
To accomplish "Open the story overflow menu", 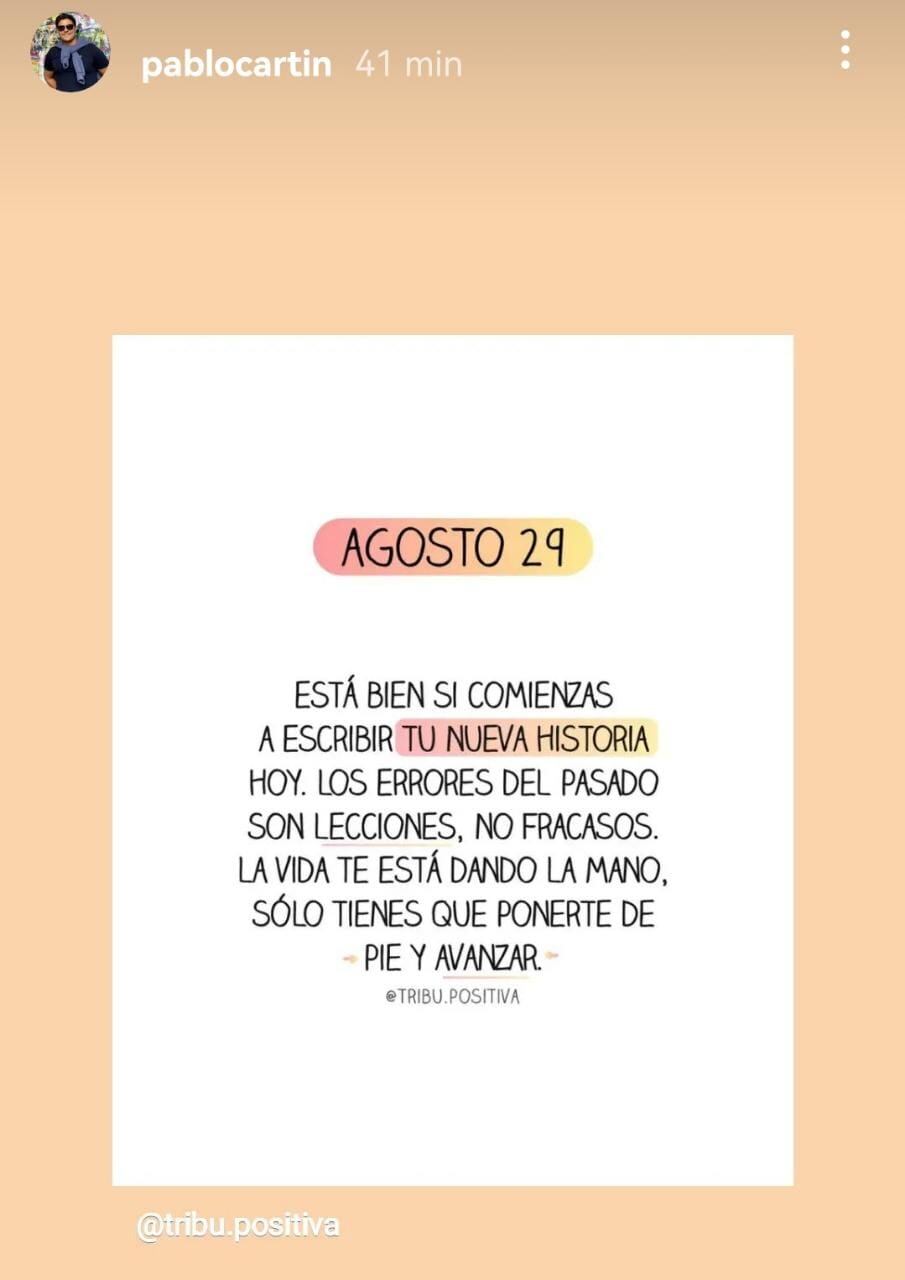I will point(845,50).
